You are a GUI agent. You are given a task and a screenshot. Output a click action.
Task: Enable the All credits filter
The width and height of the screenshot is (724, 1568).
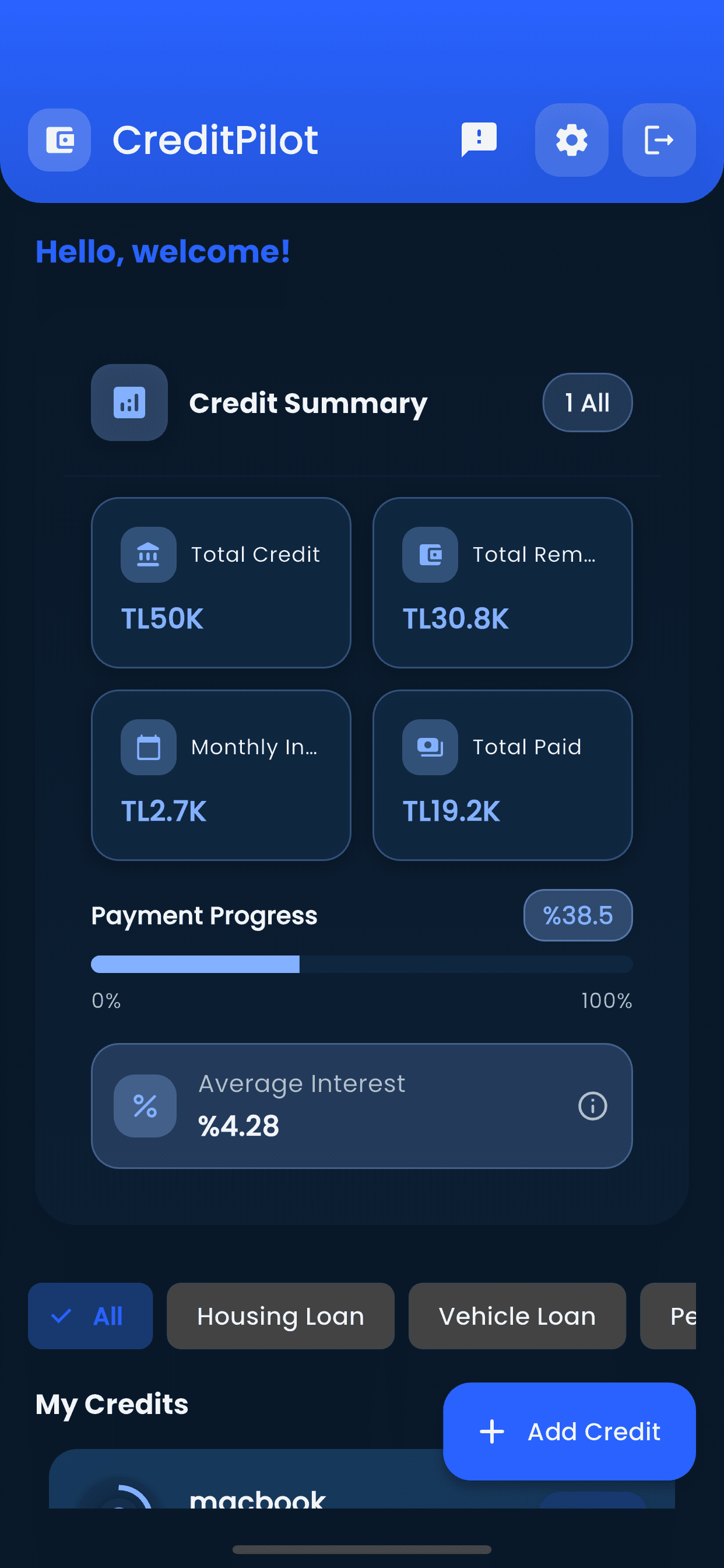(90, 1315)
